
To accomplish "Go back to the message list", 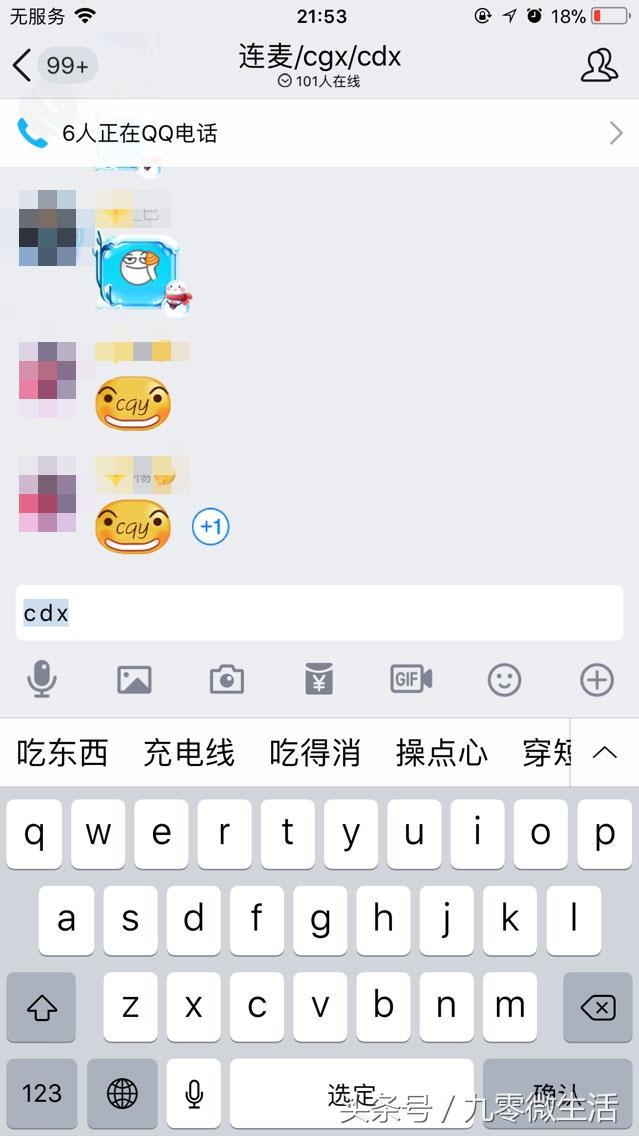I will (x=23, y=66).
